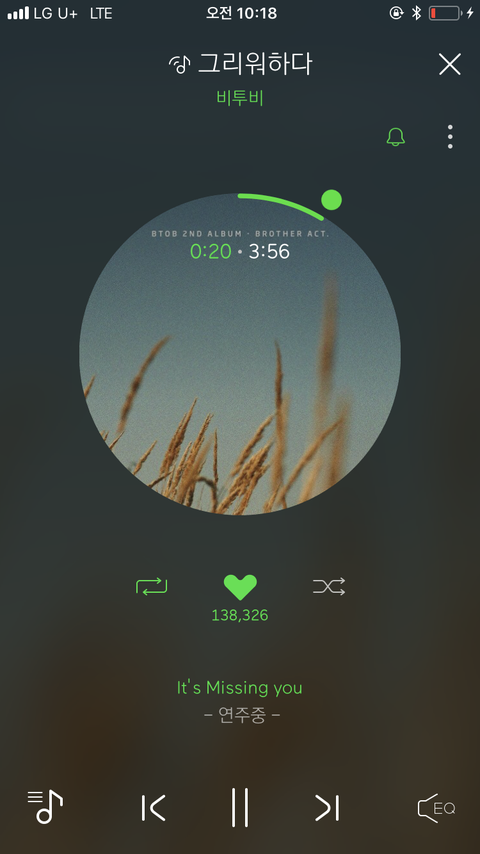Open the three-dot overflow menu
The width and height of the screenshot is (480, 854).
[450, 137]
